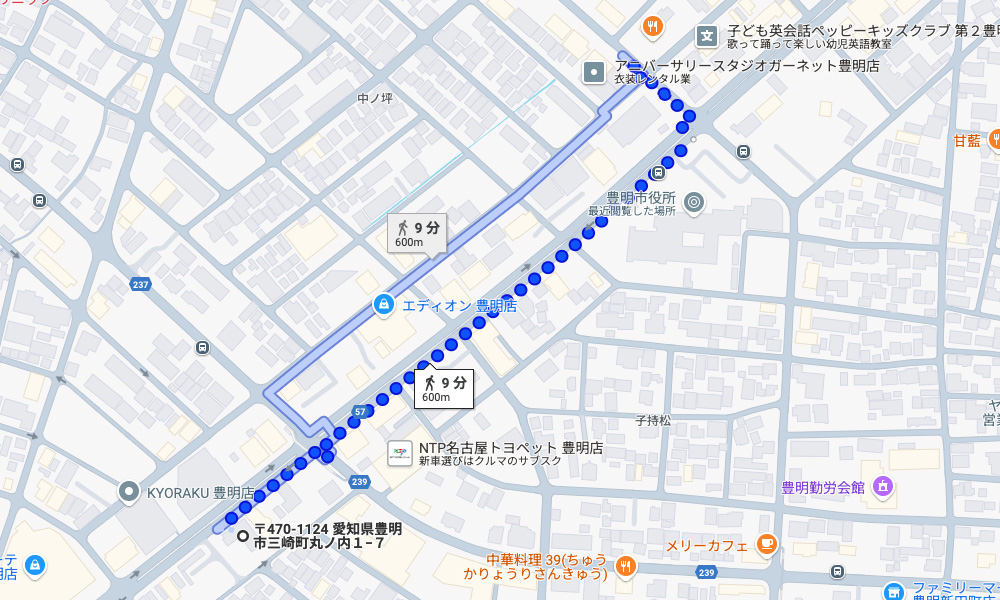Screen dimensions: 1000x600
Task: Open the NTP名古屋トヨペット 豊明店 marker
Action: [x=400, y=453]
